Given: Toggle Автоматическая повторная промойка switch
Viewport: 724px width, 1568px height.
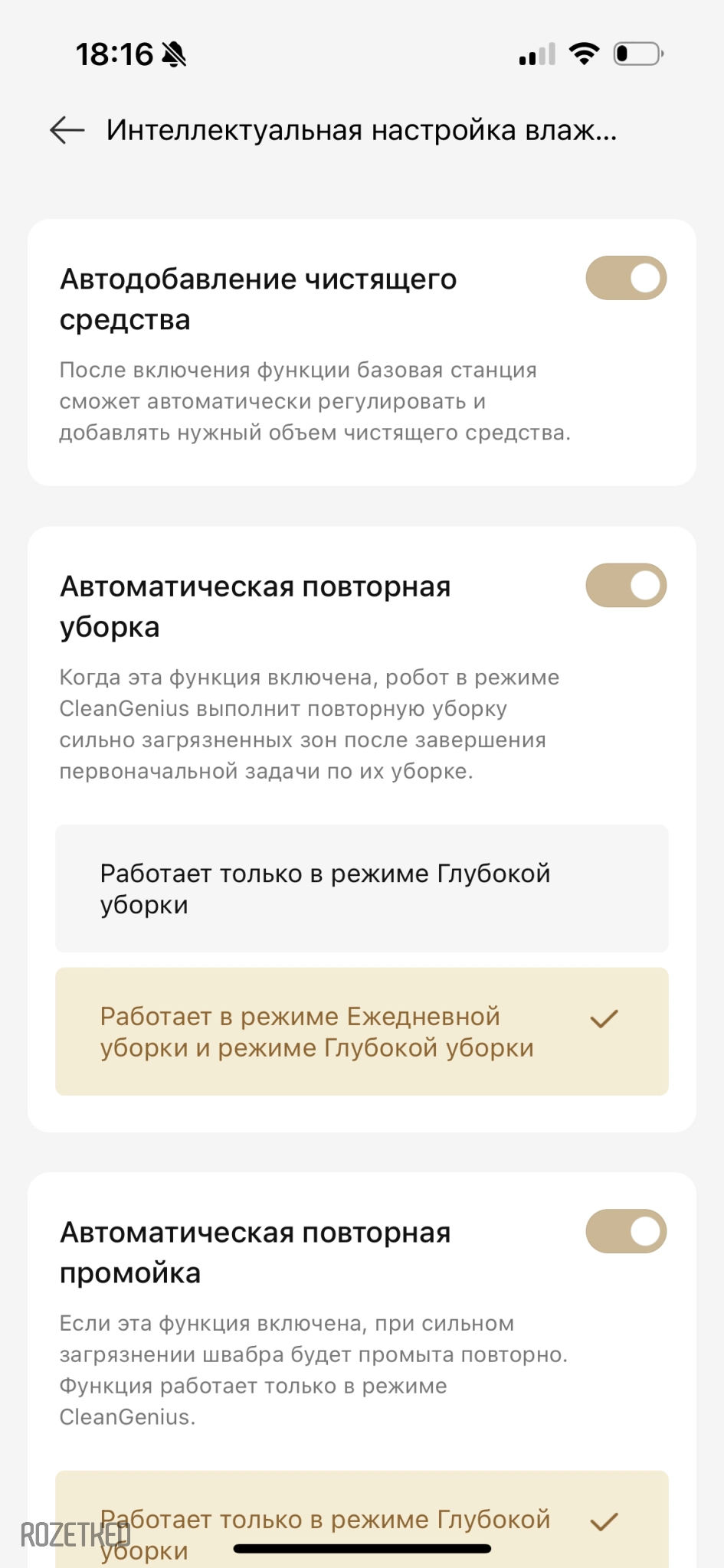Looking at the screenshot, I should pyautogui.click(x=626, y=1231).
